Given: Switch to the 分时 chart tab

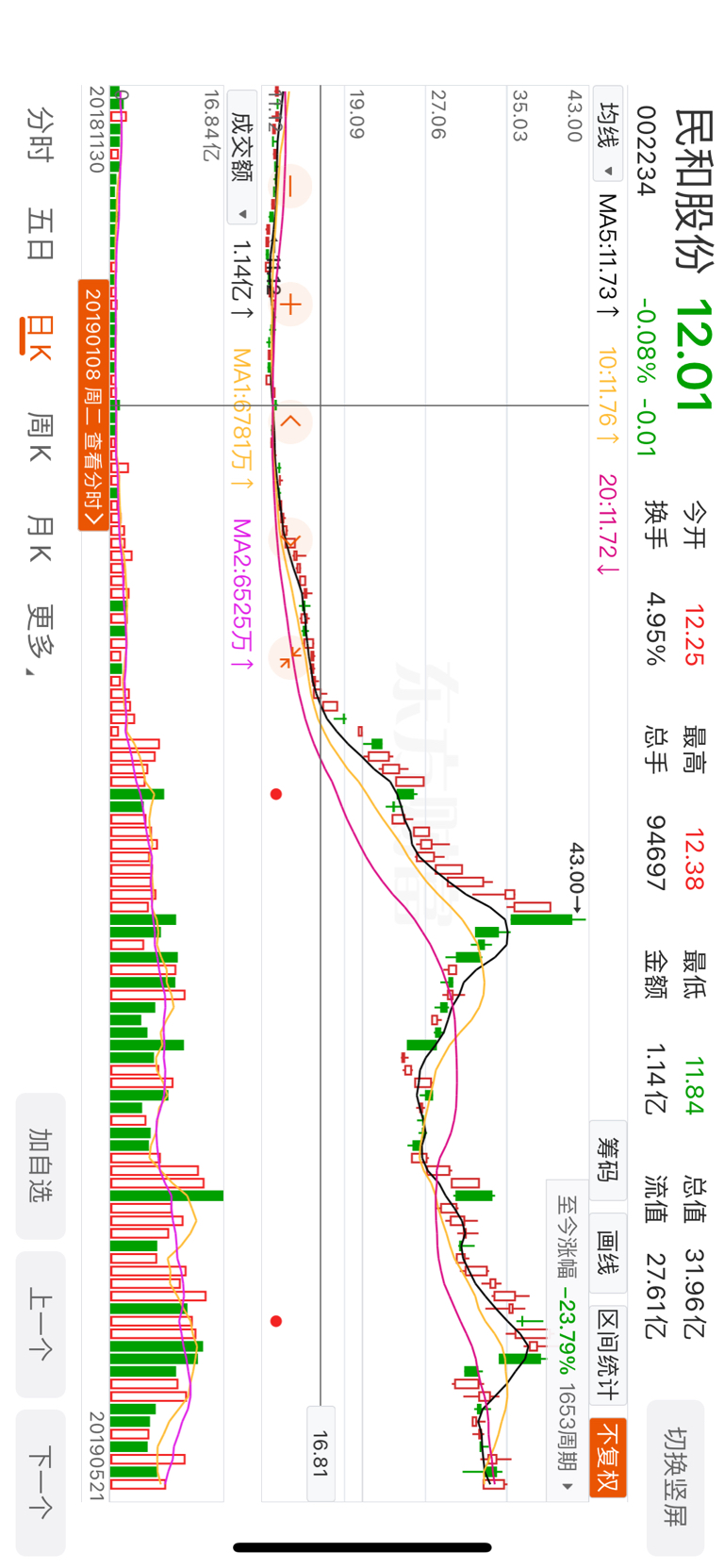Looking at the screenshot, I should point(40,135).
